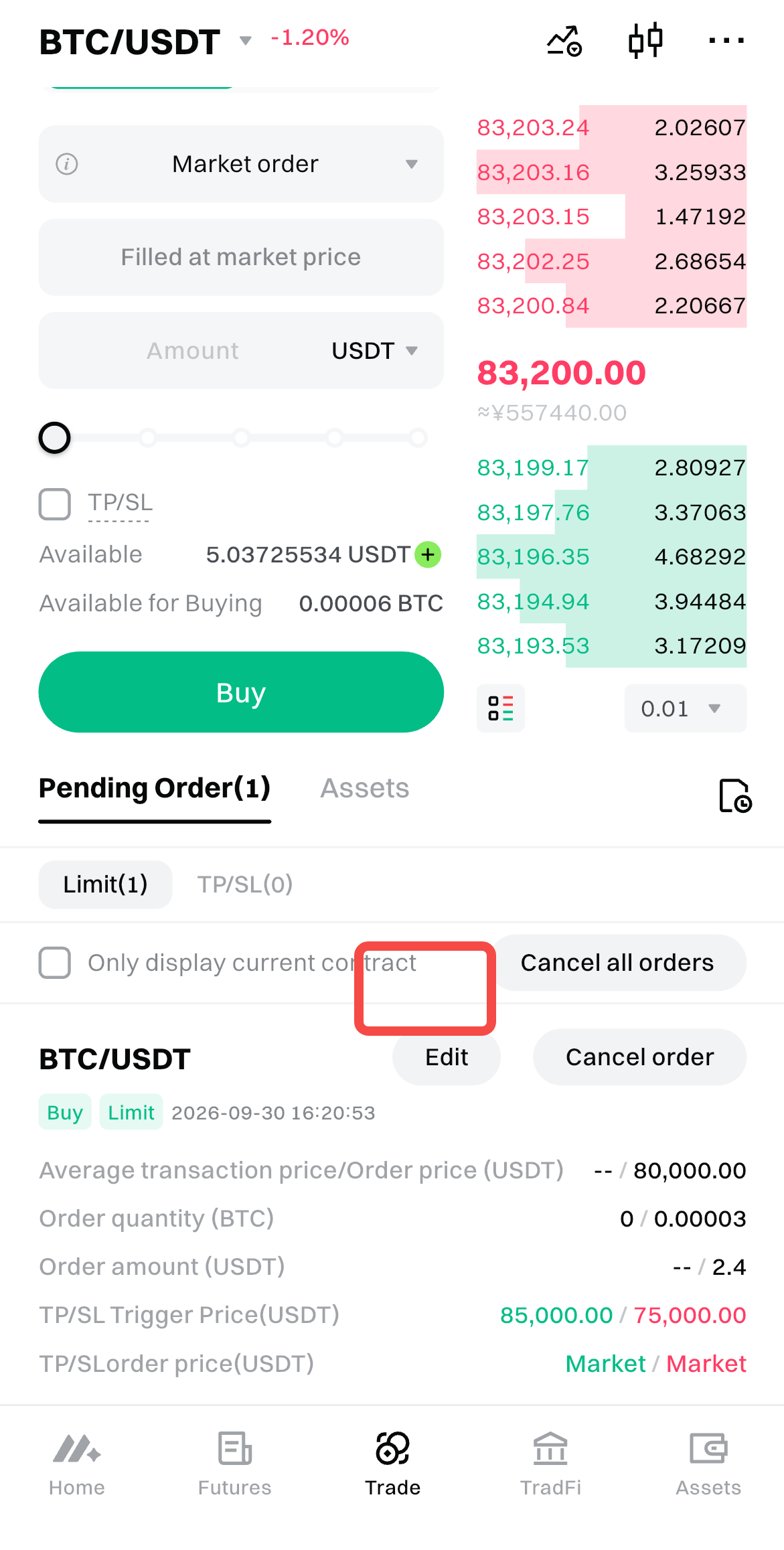Edit the BTC/USDT limit order
The image size is (784, 1550).
pyautogui.click(x=447, y=1057)
